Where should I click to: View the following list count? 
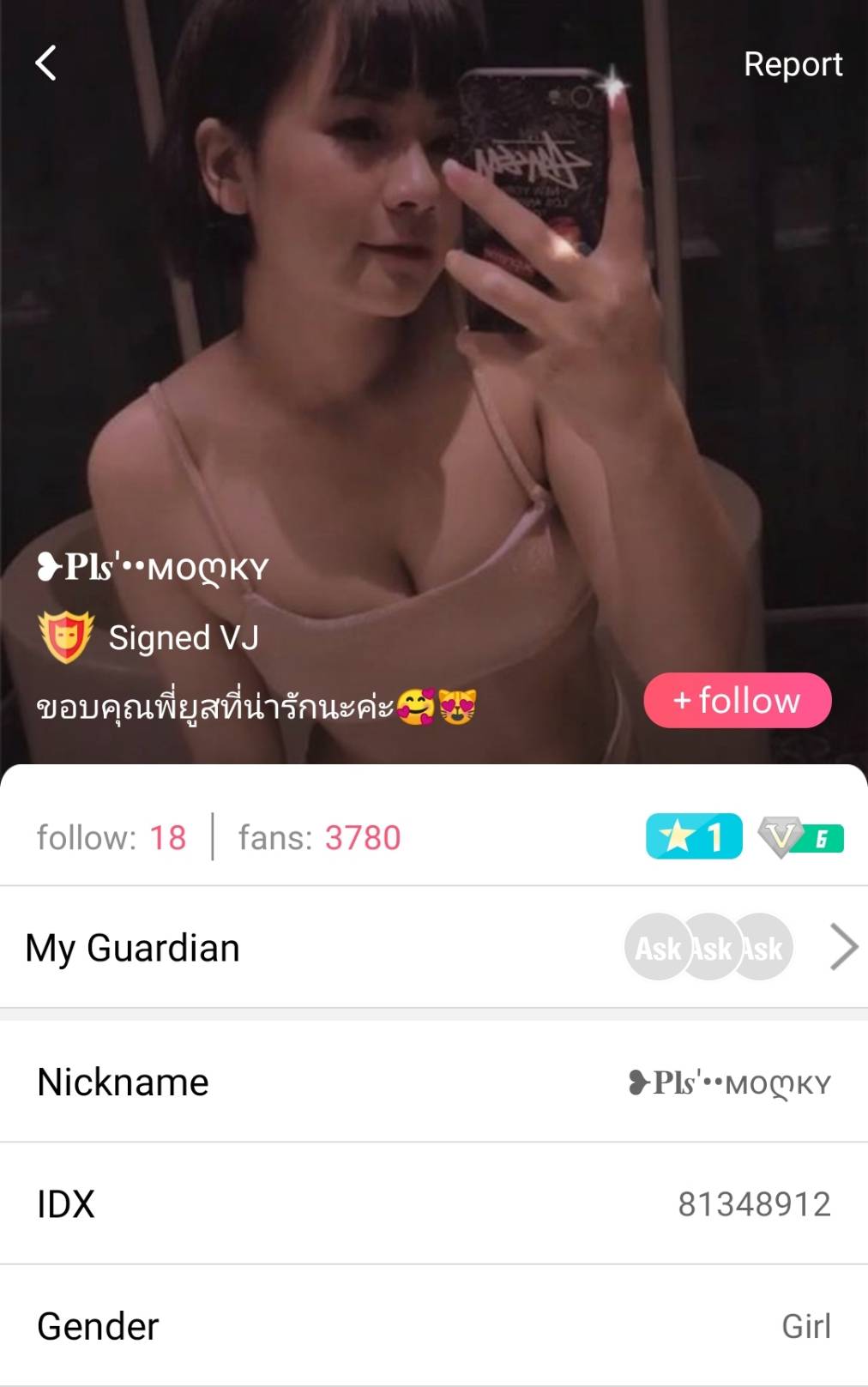pos(112,837)
